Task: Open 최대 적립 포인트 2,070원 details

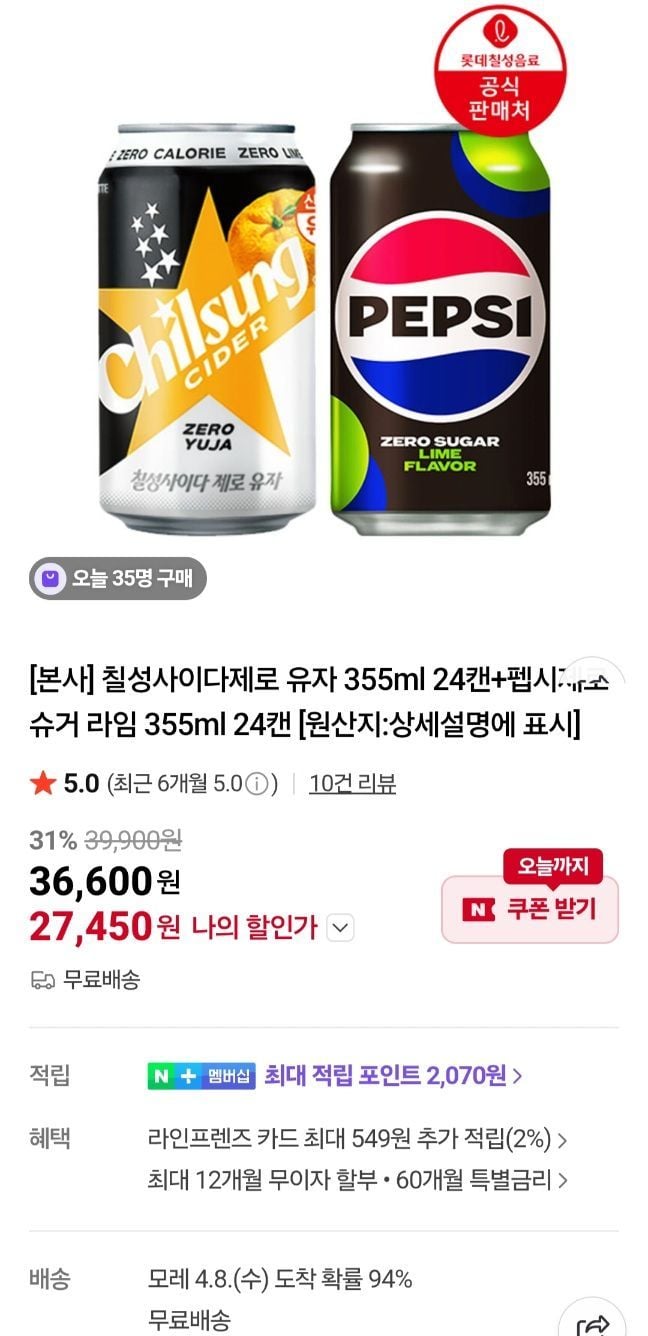Action: click(x=392, y=1076)
